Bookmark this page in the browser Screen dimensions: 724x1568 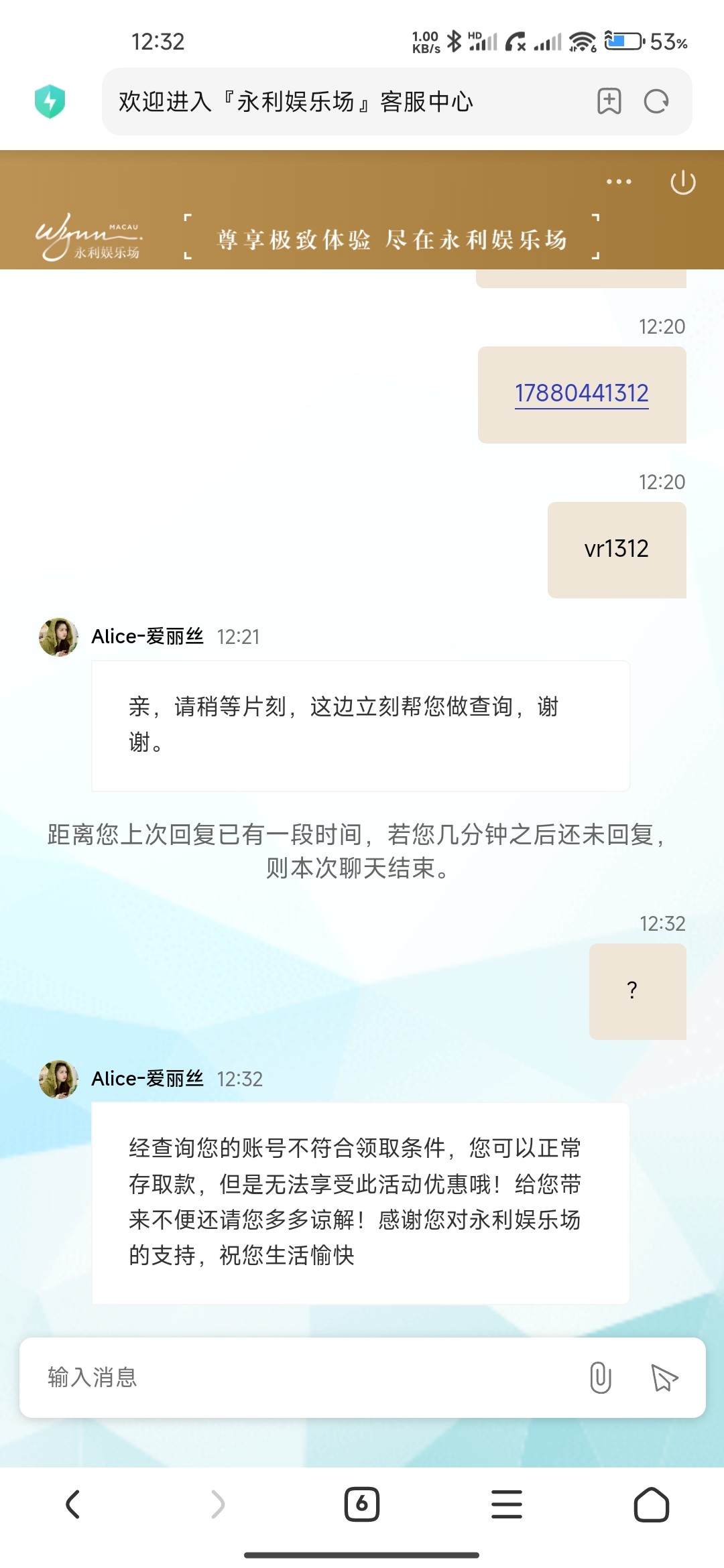click(609, 102)
